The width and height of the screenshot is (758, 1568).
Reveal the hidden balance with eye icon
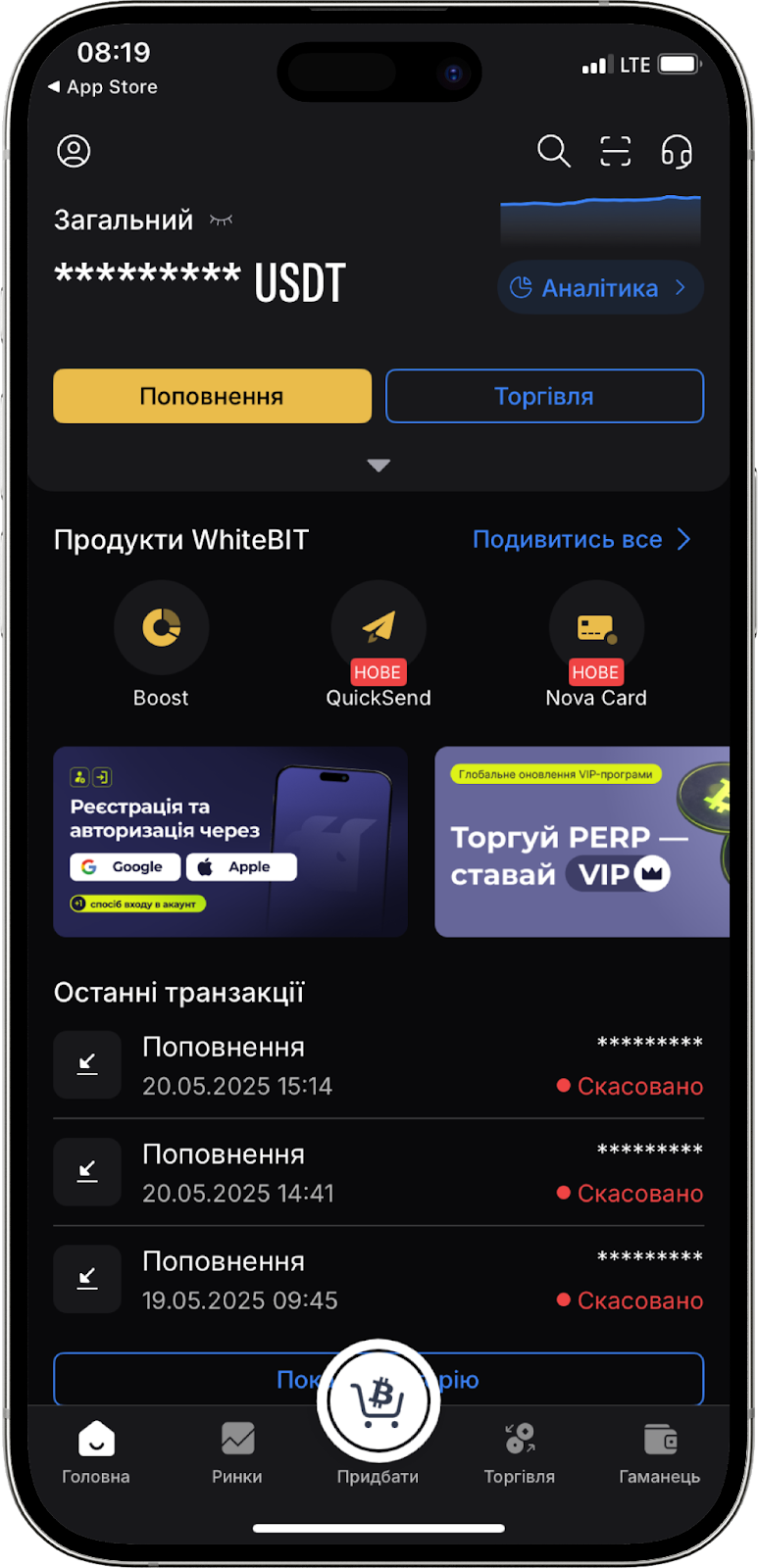(222, 220)
